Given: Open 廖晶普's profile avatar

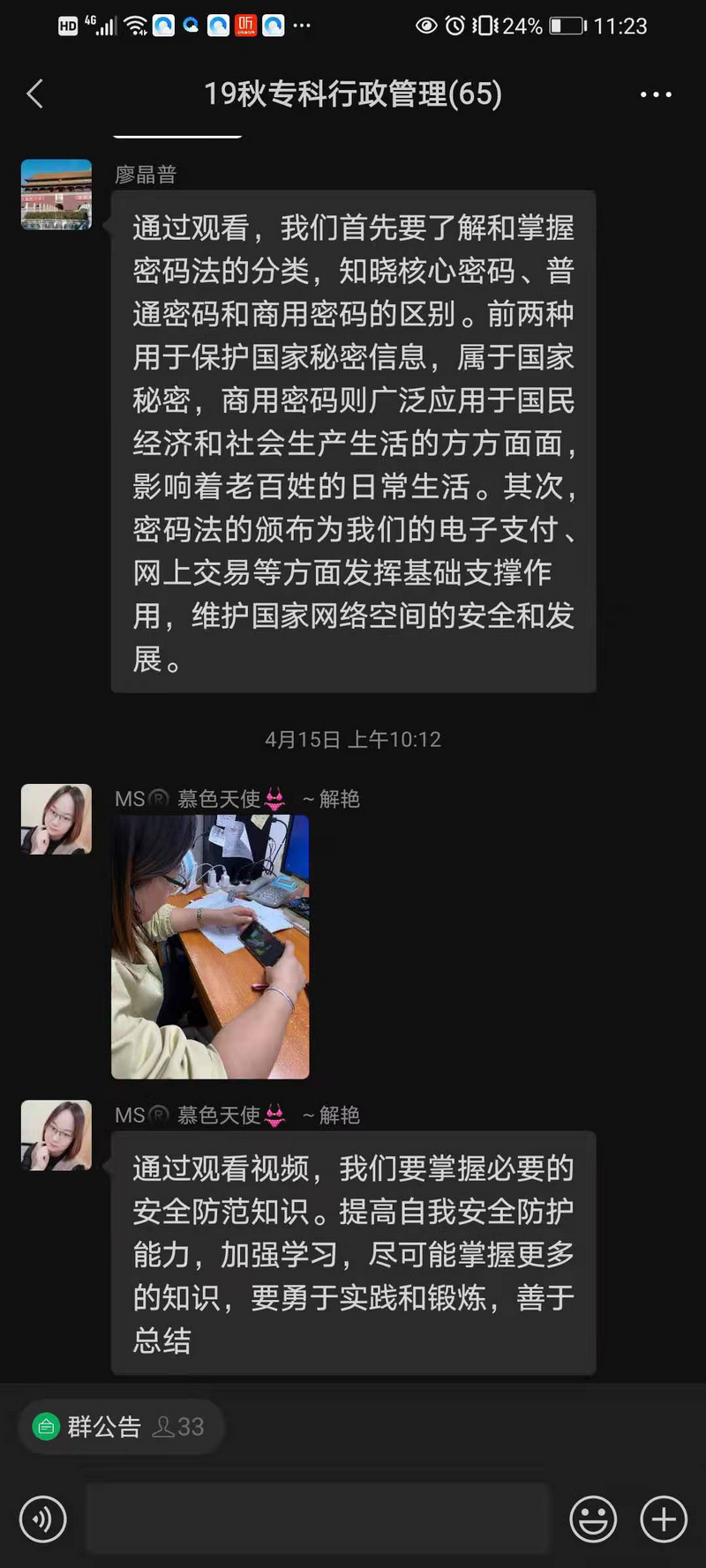Looking at the screenshot, I should click(56, 195).
